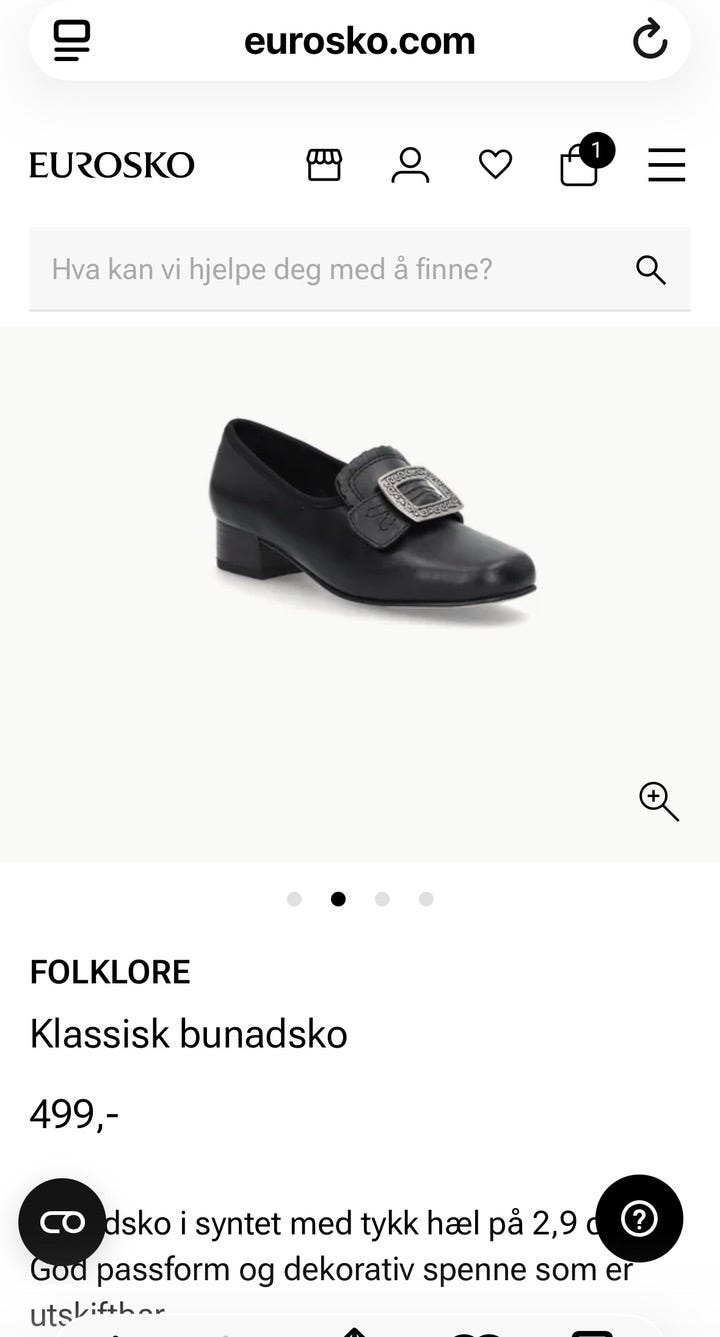Select the second carousel dot

click(339, 899)
